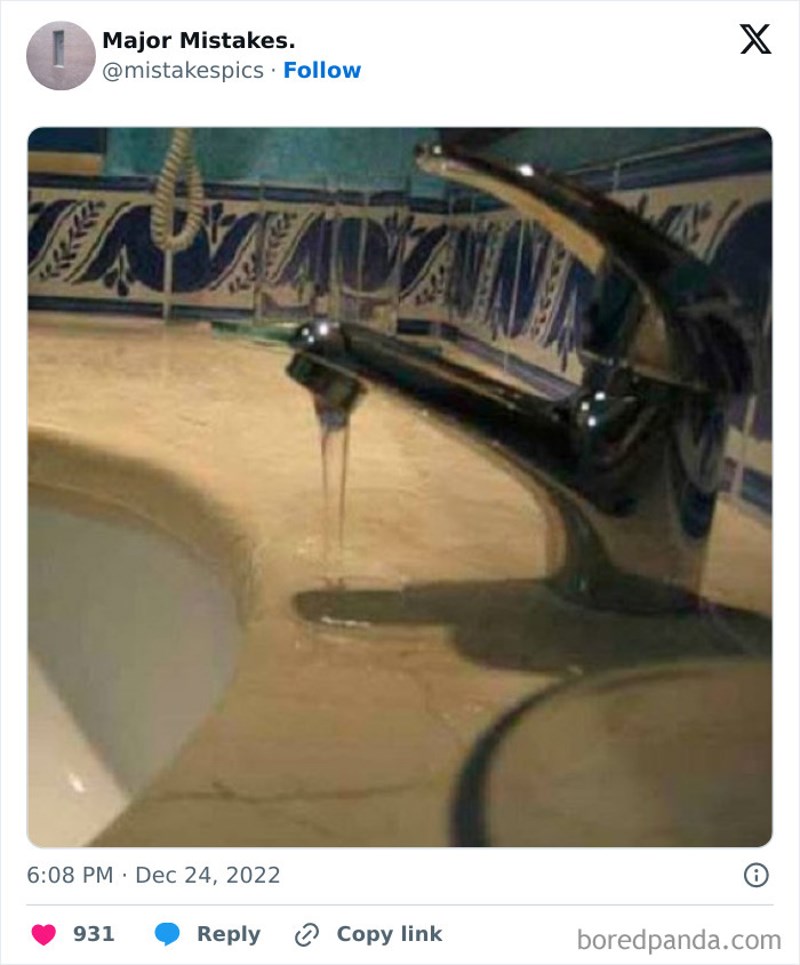View this post on X via the logo
The height and width of the screenshot is (965, 800).
[755, 39]
